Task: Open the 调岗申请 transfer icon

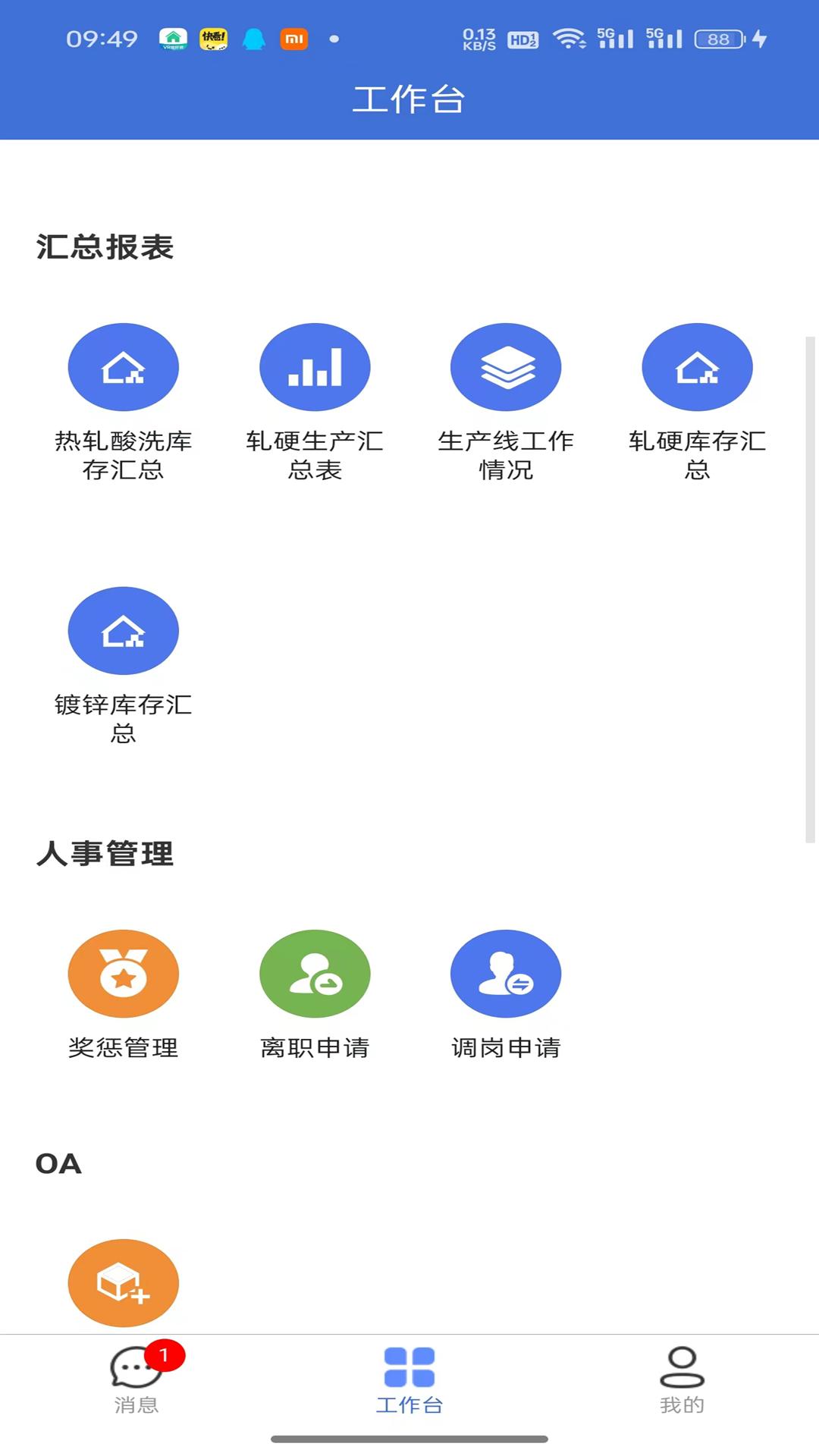Action: (506, 973)
